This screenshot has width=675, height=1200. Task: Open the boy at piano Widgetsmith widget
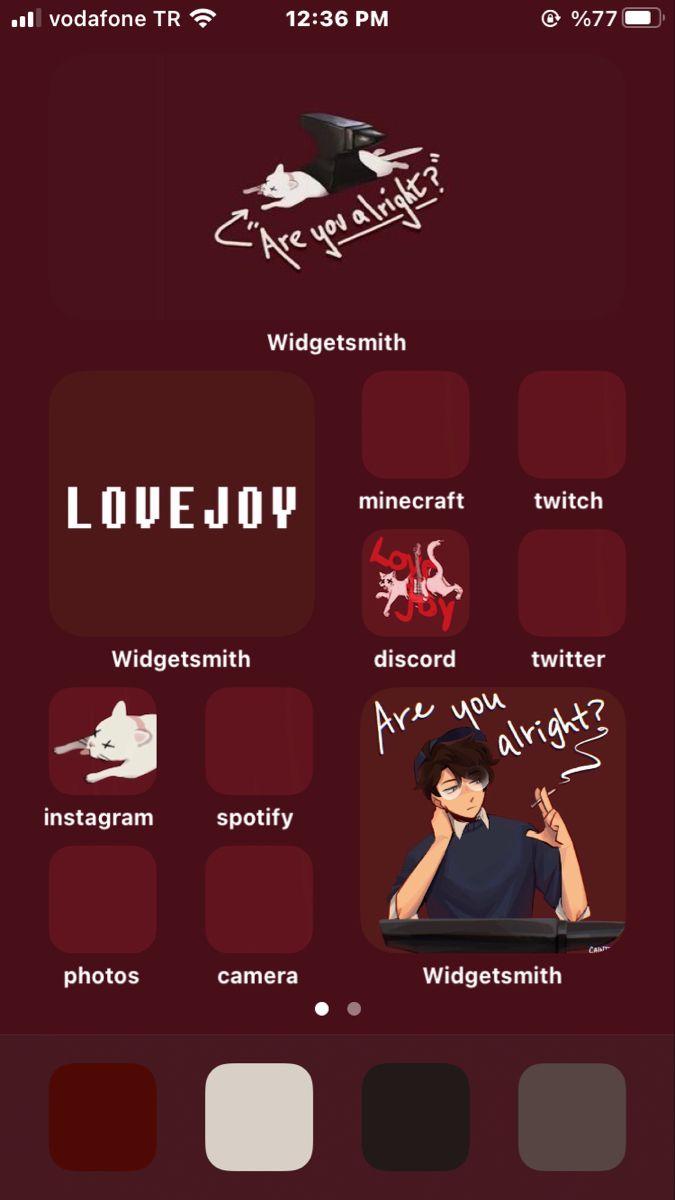pyautogui.click(x=493, y=820)
